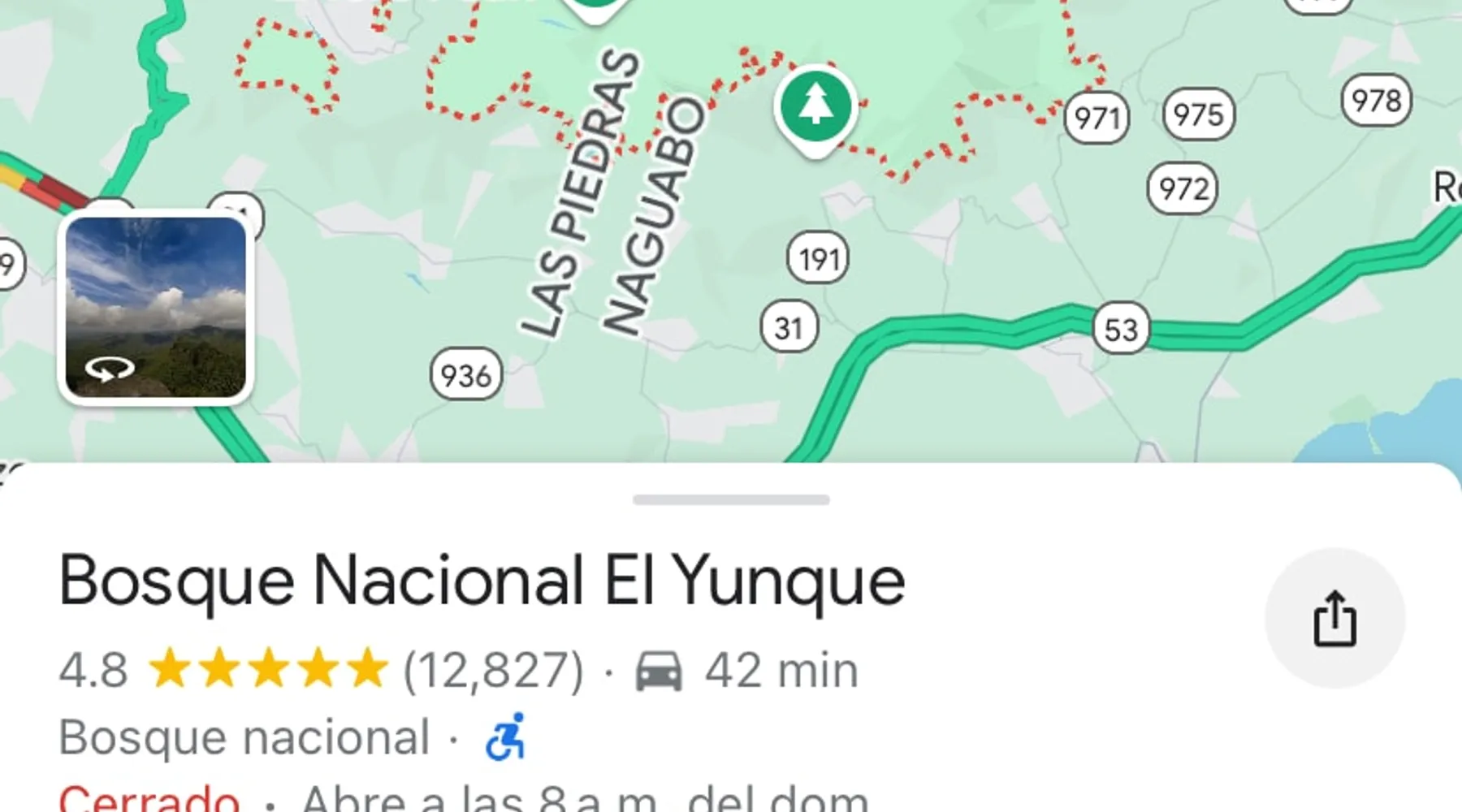The height and width of the screenshot is (812, 1462).
Task: Open the Street View photo thumbnail
Action: [156, 308]
